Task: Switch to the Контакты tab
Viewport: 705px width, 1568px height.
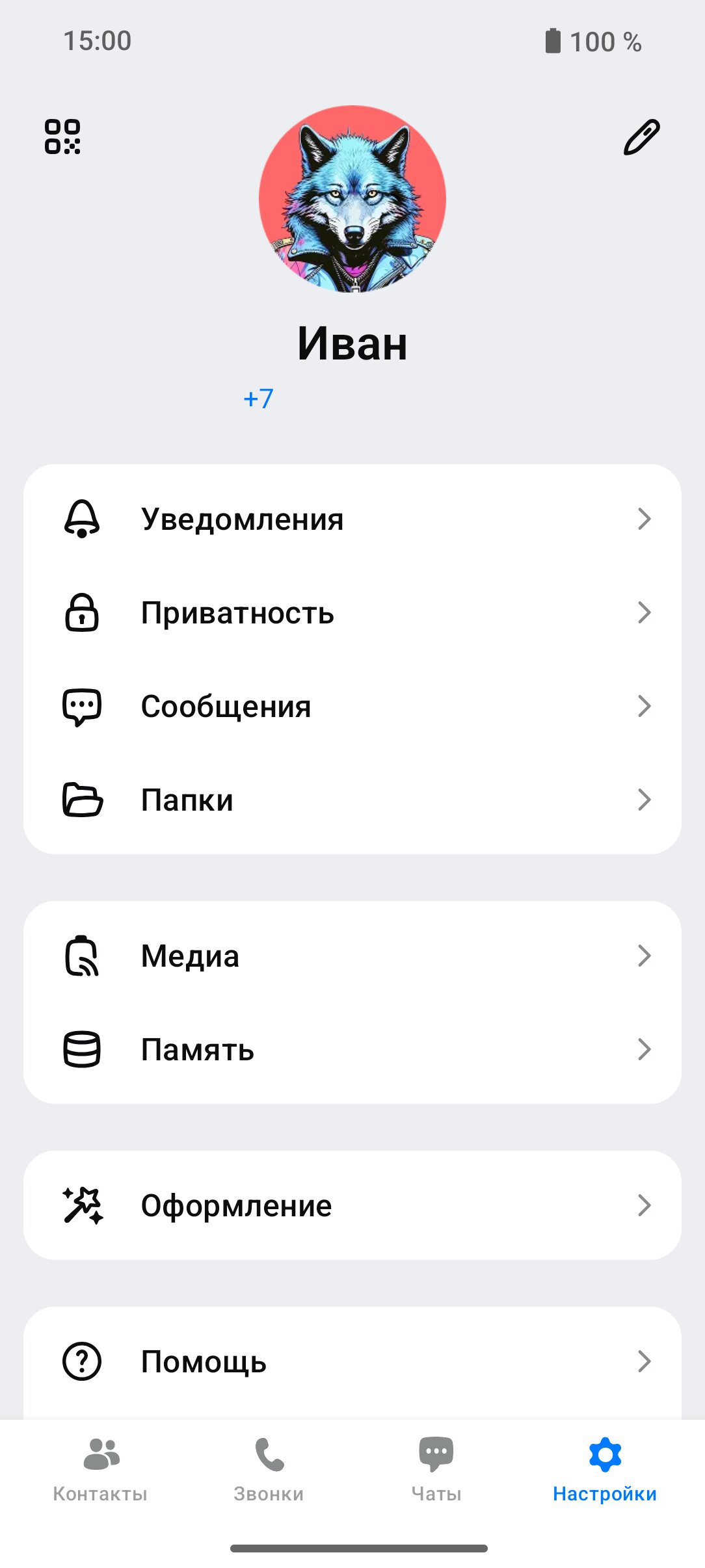Action: pos(100,1470)
